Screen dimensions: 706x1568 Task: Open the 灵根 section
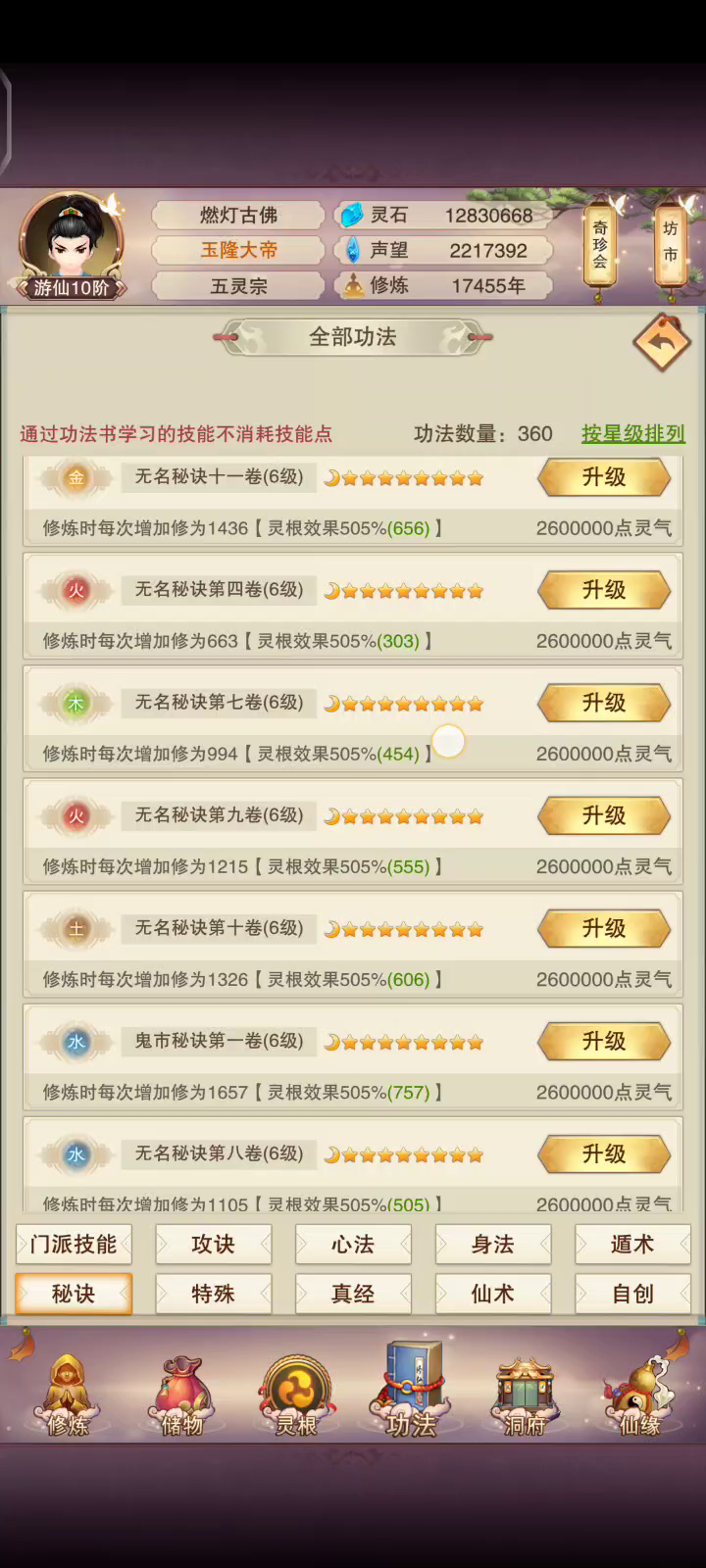point(296,1396)
